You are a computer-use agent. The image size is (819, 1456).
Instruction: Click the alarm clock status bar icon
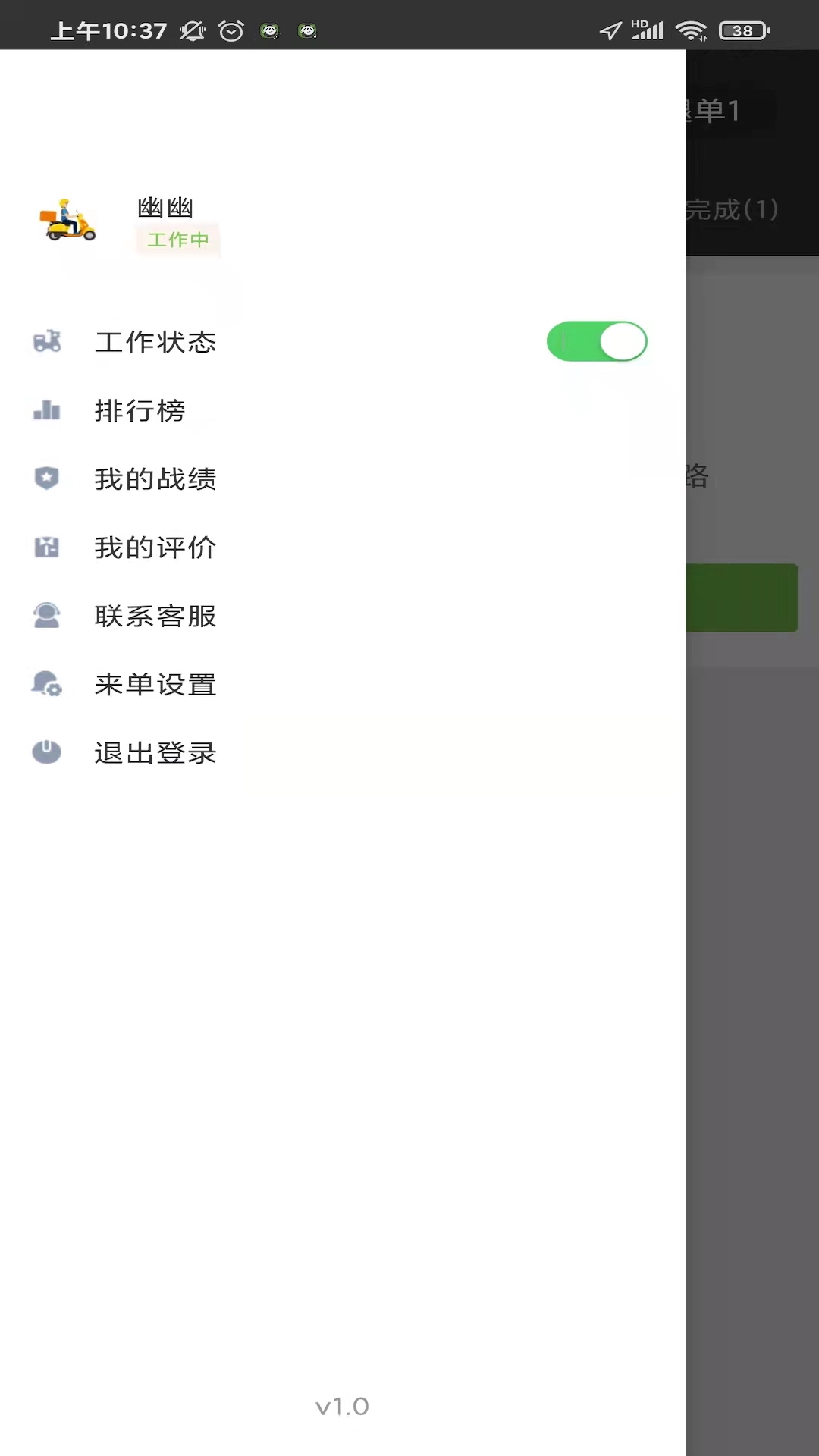pyautogui.click(x=229, y=30)
